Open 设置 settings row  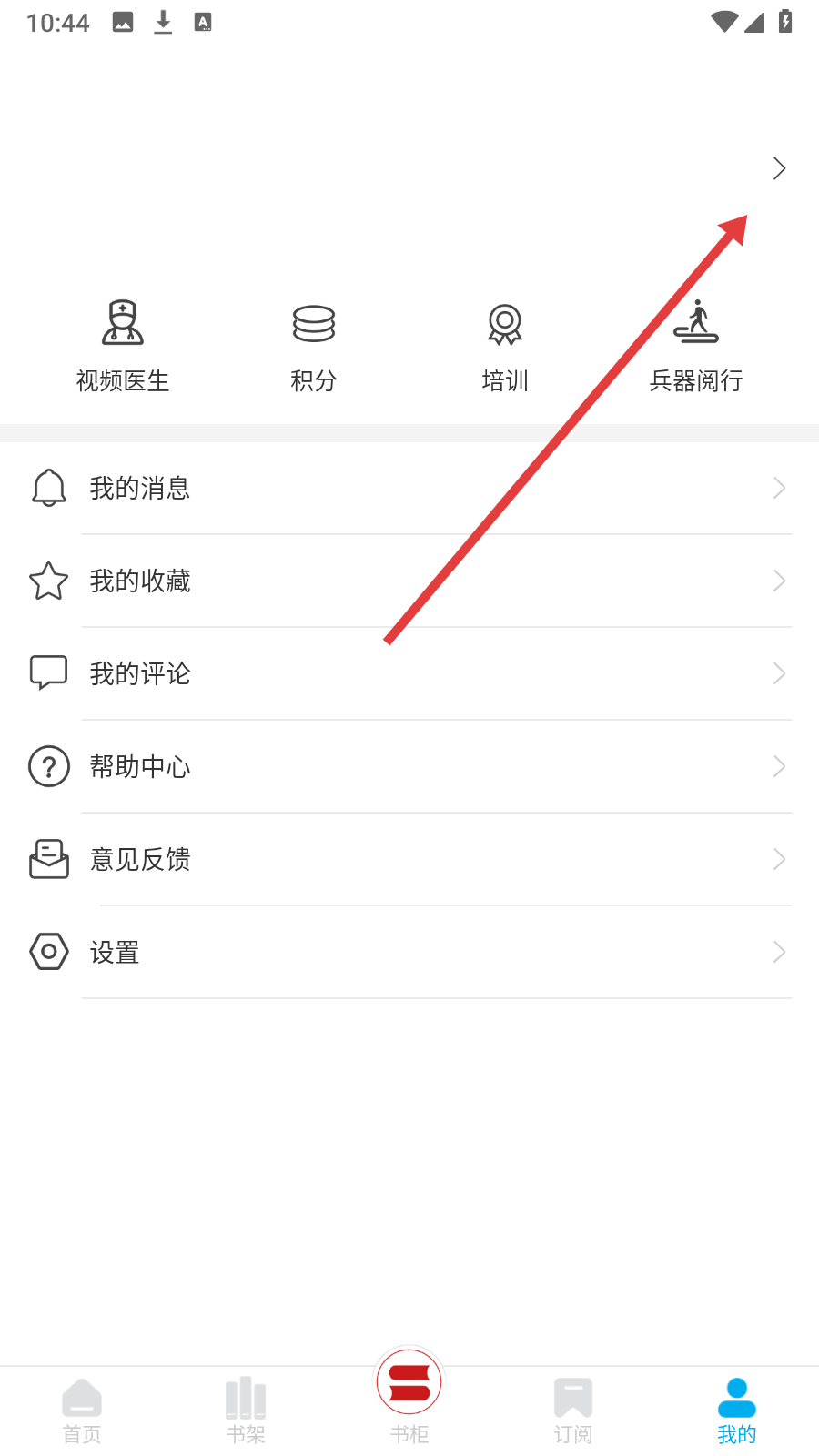[x=409, y=953]
